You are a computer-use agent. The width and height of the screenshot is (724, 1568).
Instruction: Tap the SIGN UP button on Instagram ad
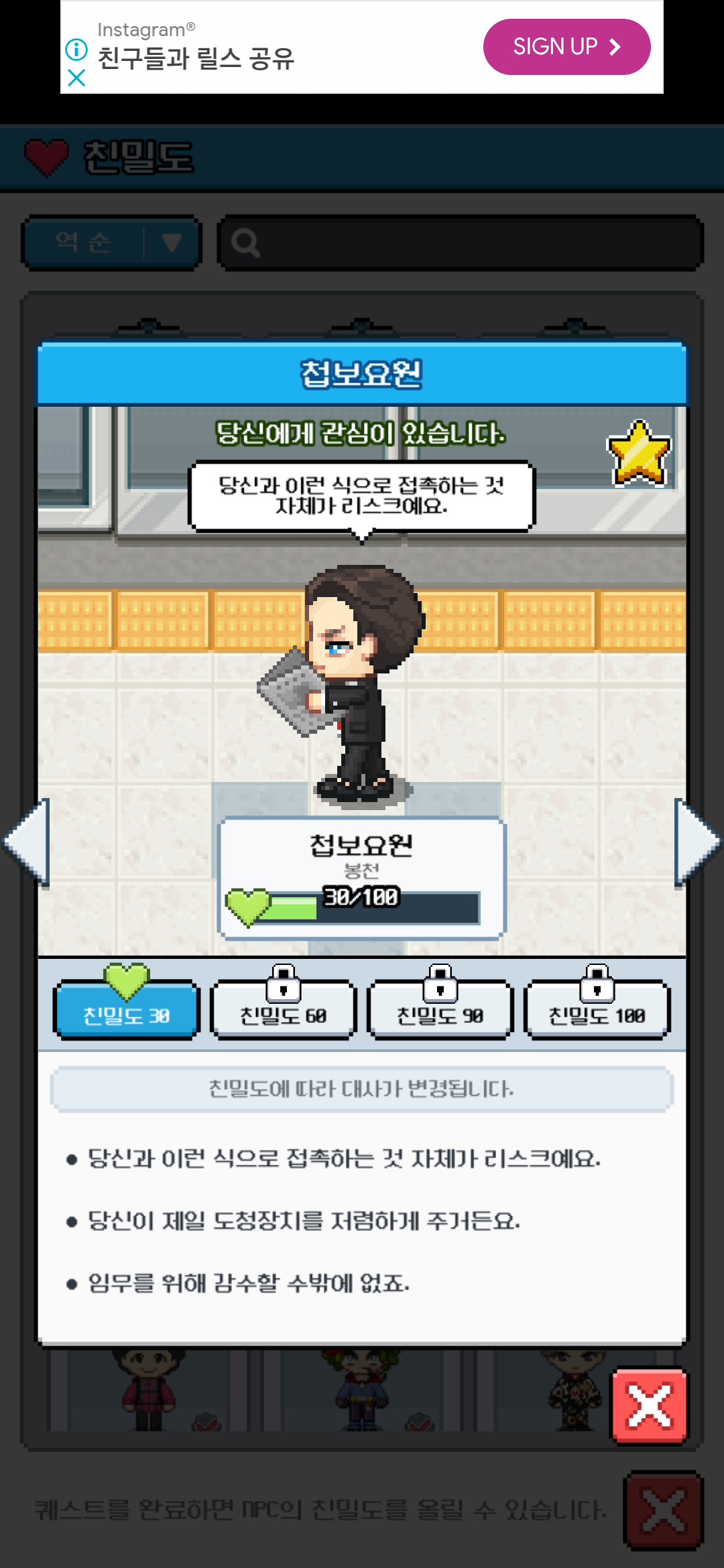coord(566,47)
